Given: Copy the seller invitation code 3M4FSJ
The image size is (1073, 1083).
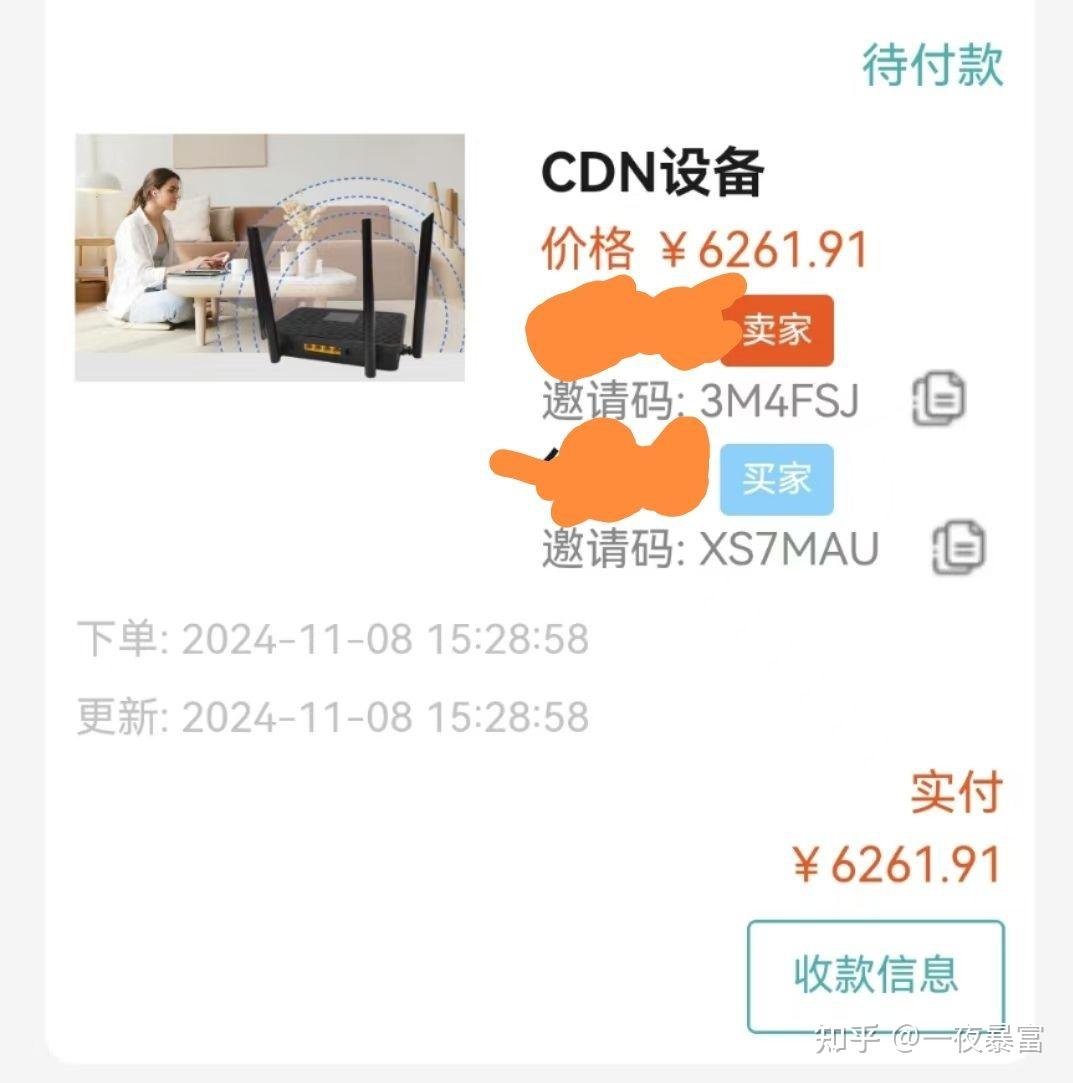Looking at the screenshot, I should pos(940,397).
